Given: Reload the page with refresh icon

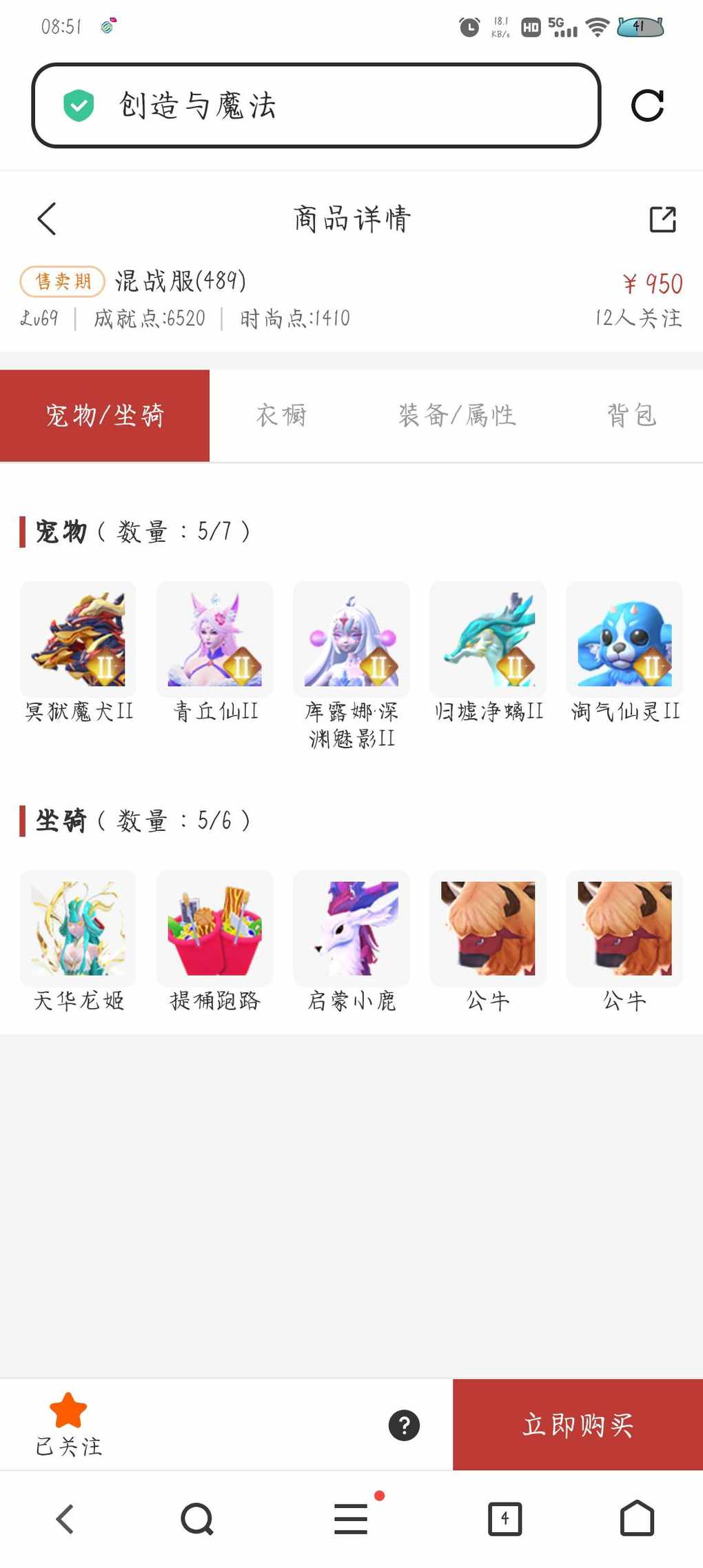Looking at the screenshot, I should [647, 105].
